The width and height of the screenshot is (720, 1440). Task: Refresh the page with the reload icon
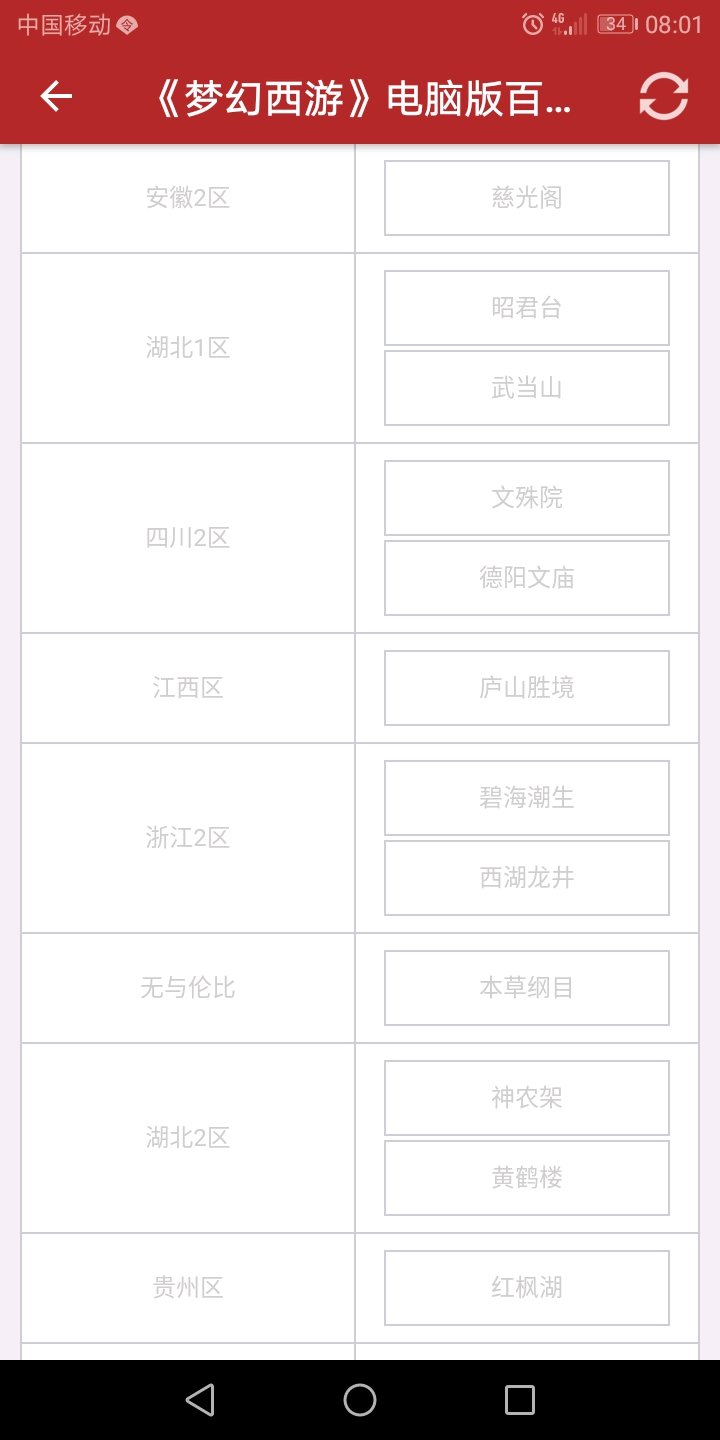[x=664, y=97]
